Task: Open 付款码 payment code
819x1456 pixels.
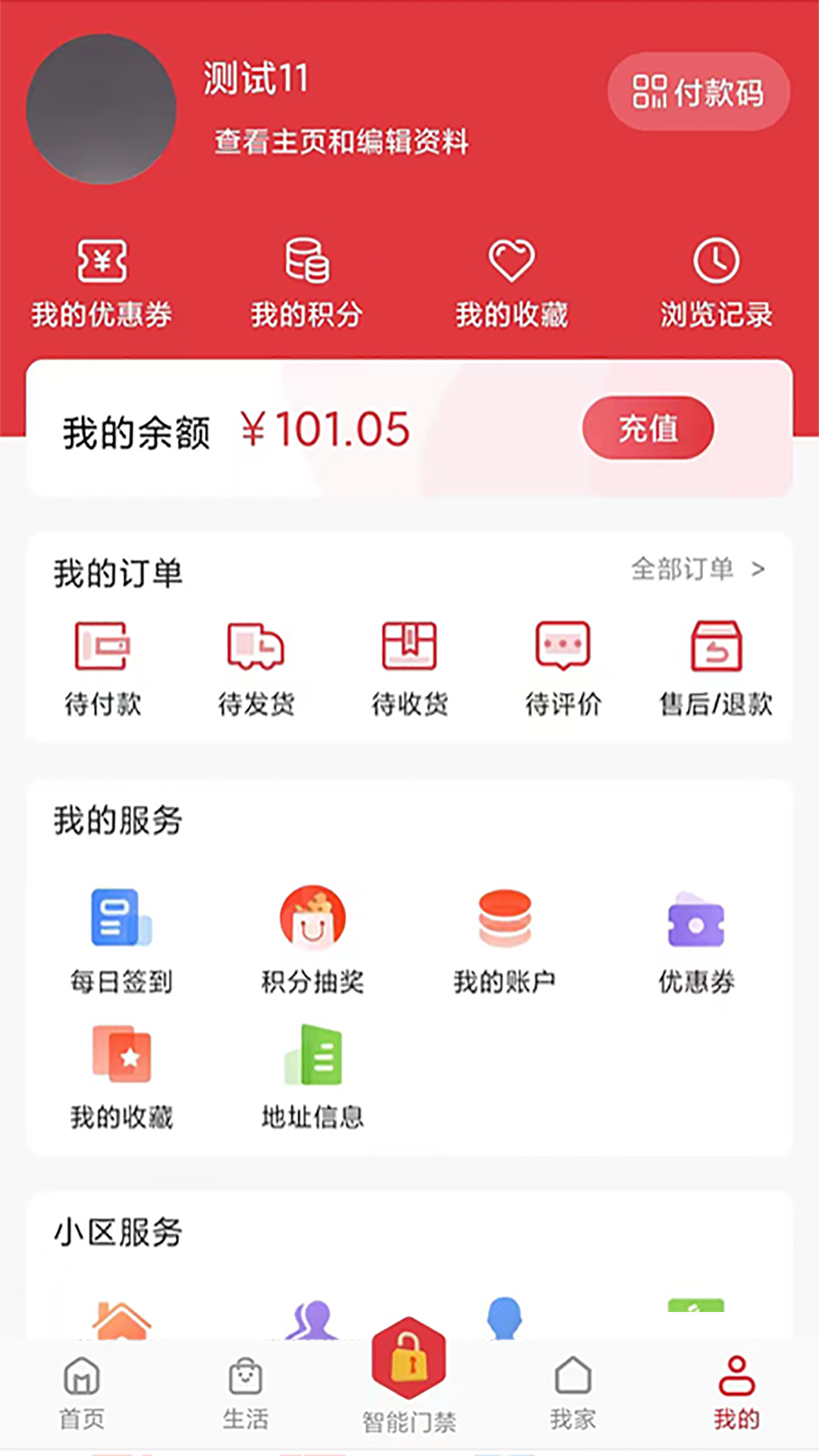Action: click(x=698, y=91)
